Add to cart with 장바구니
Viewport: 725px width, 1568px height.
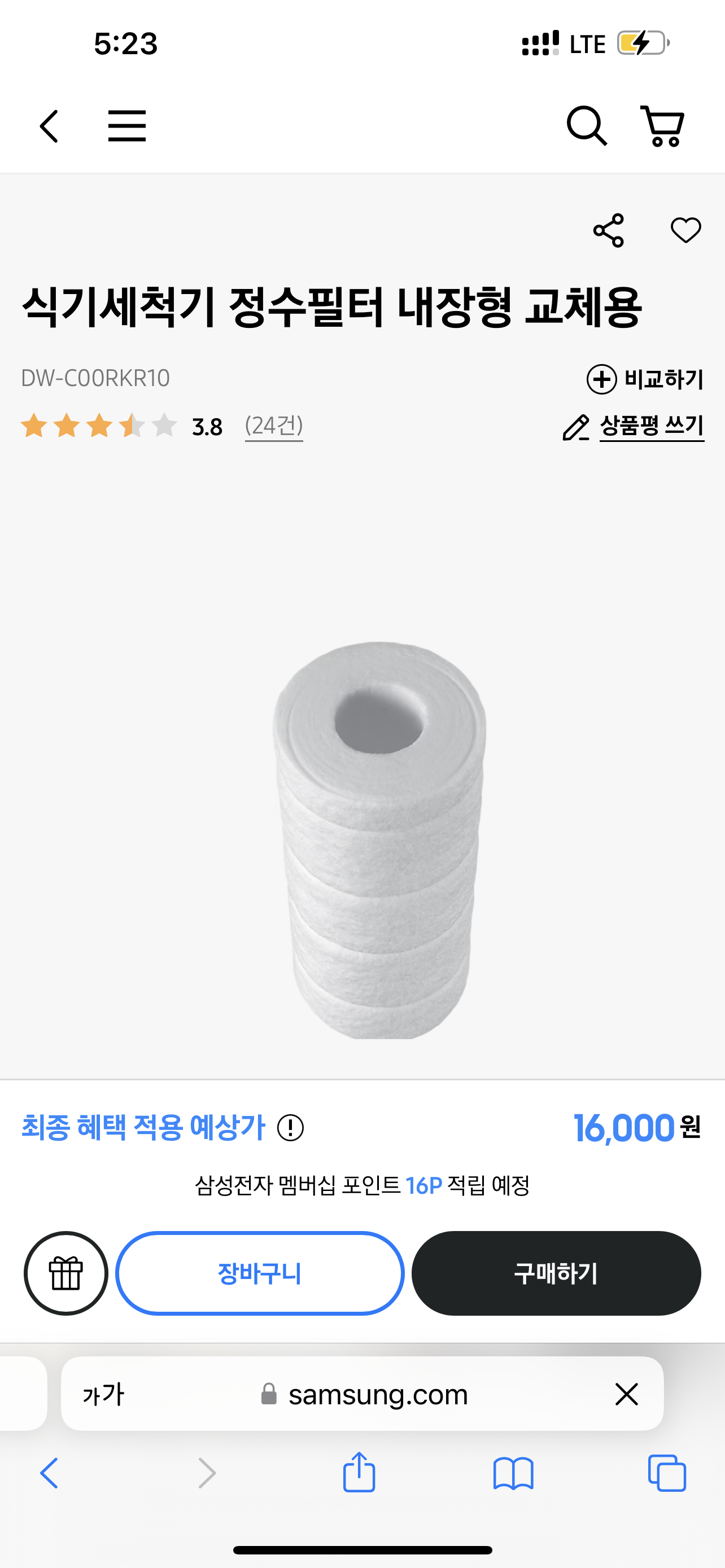(x=260, y=1273)
